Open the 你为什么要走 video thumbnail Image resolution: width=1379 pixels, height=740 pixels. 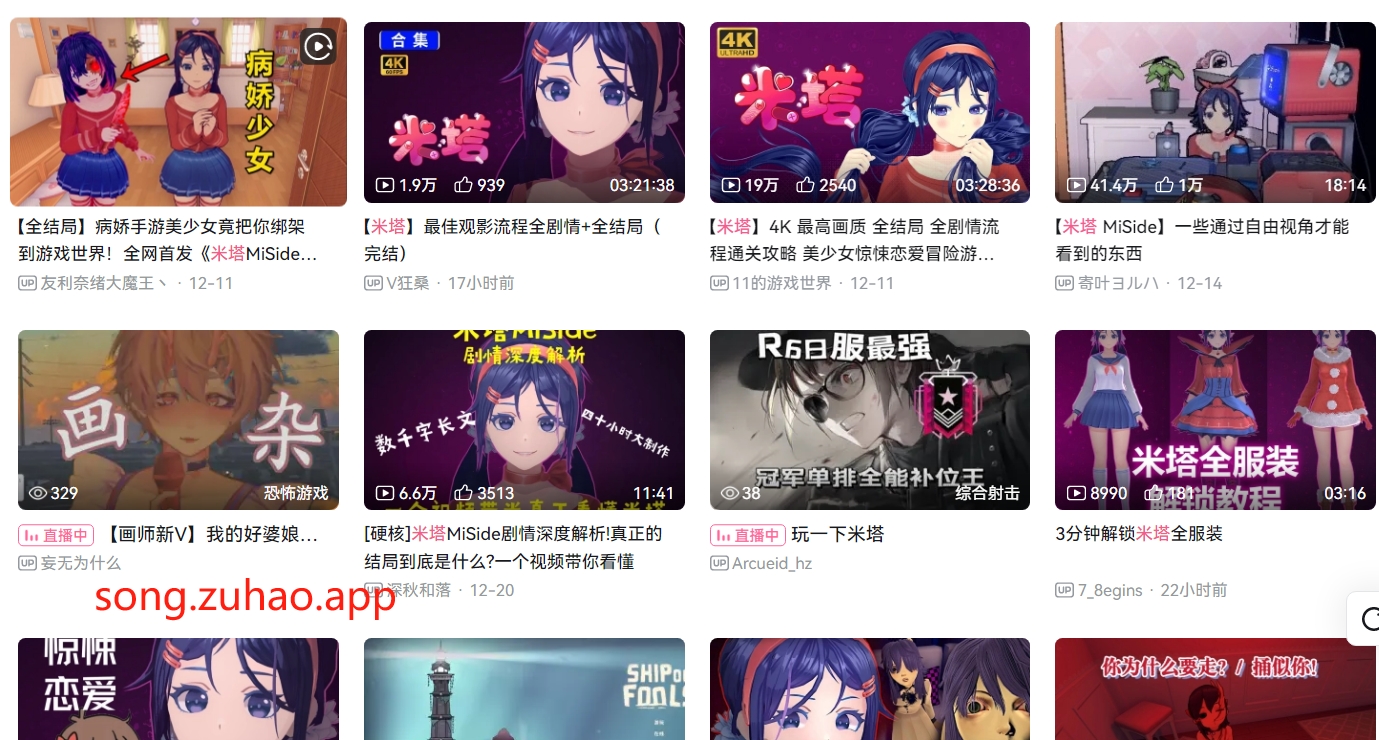(1215, 690)
